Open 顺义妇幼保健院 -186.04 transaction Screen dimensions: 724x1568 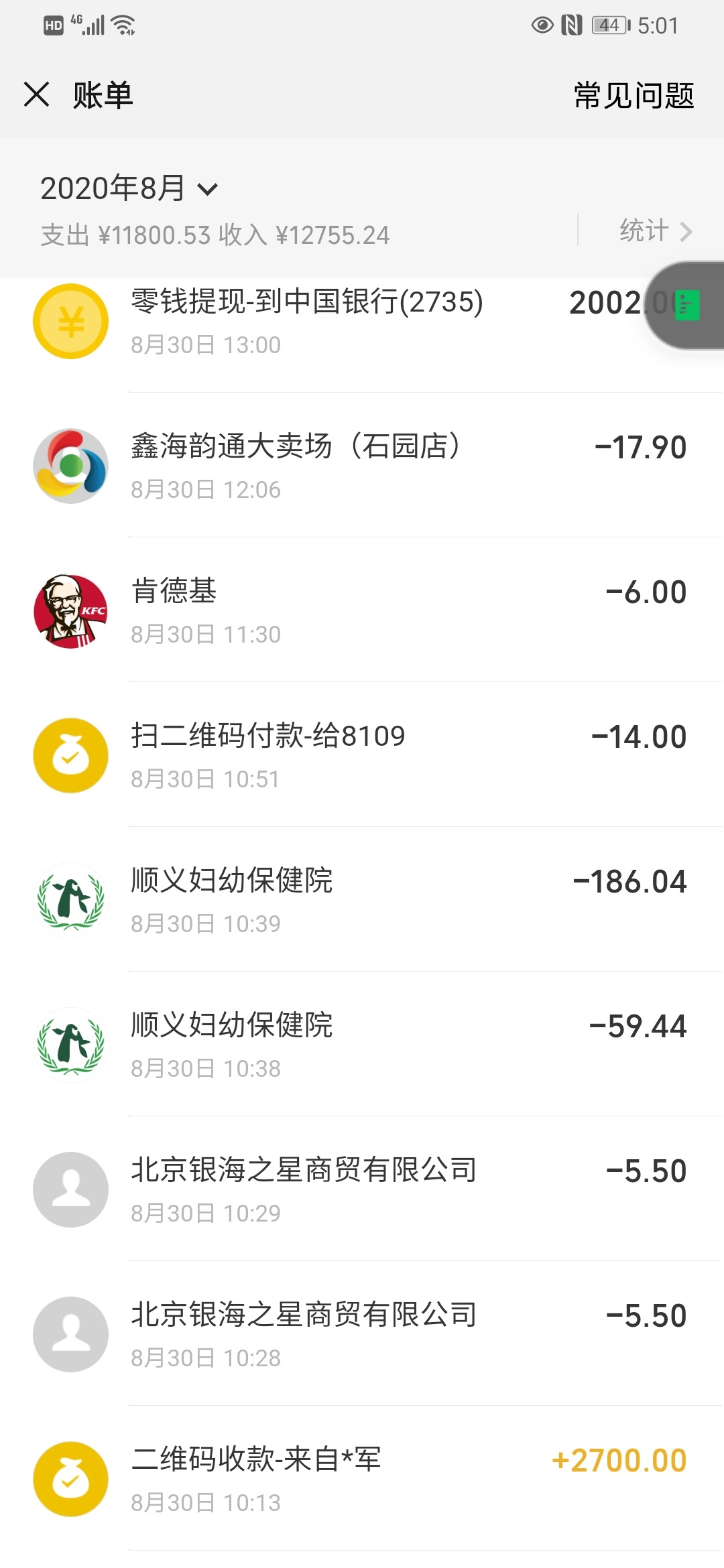(x=362, y=900)
